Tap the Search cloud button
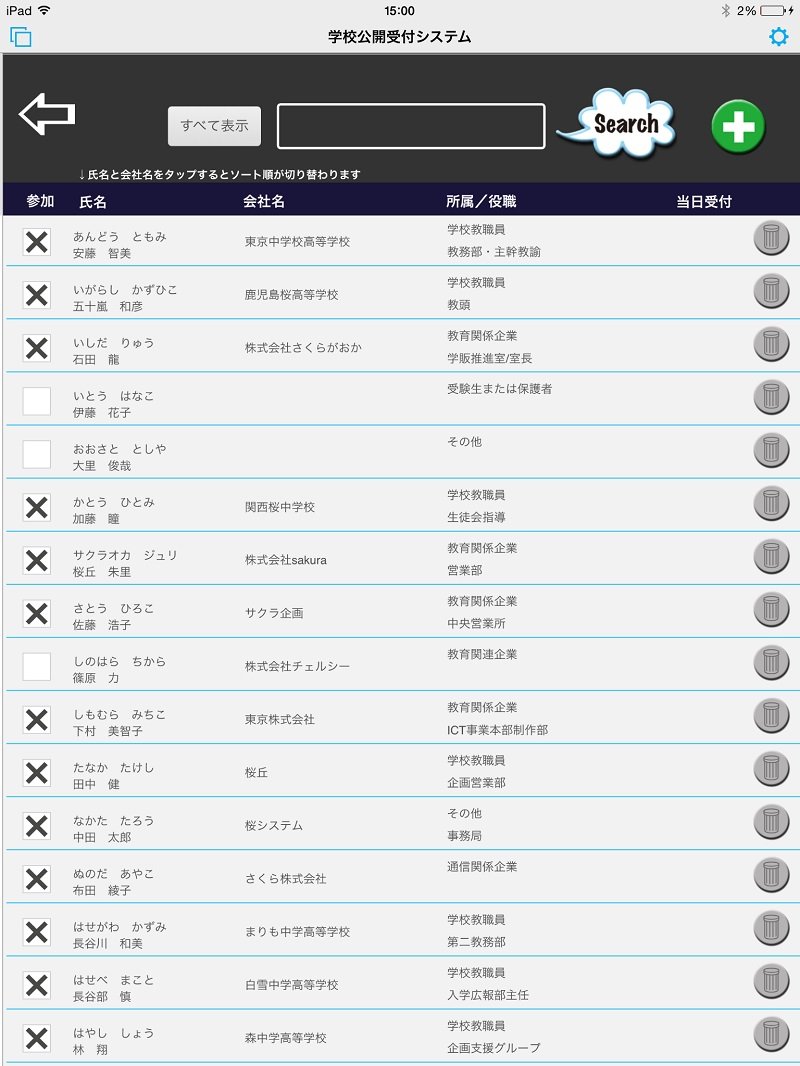Image resolution: width=800 pixels, height=1066 pixels. pos(617,124)
